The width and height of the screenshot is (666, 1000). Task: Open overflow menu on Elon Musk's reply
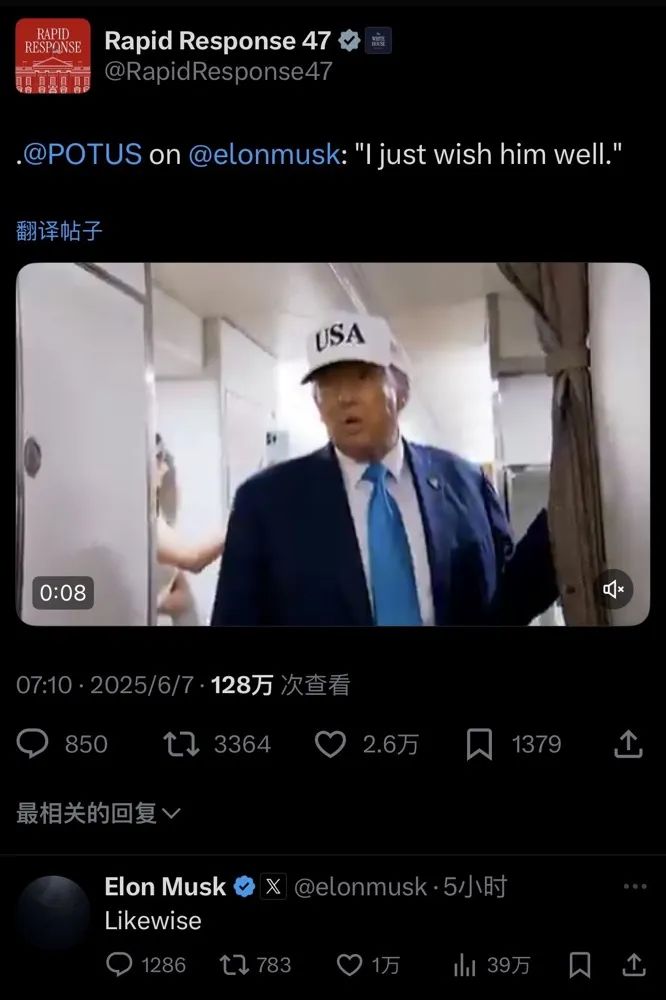click(x=634, y=886)
